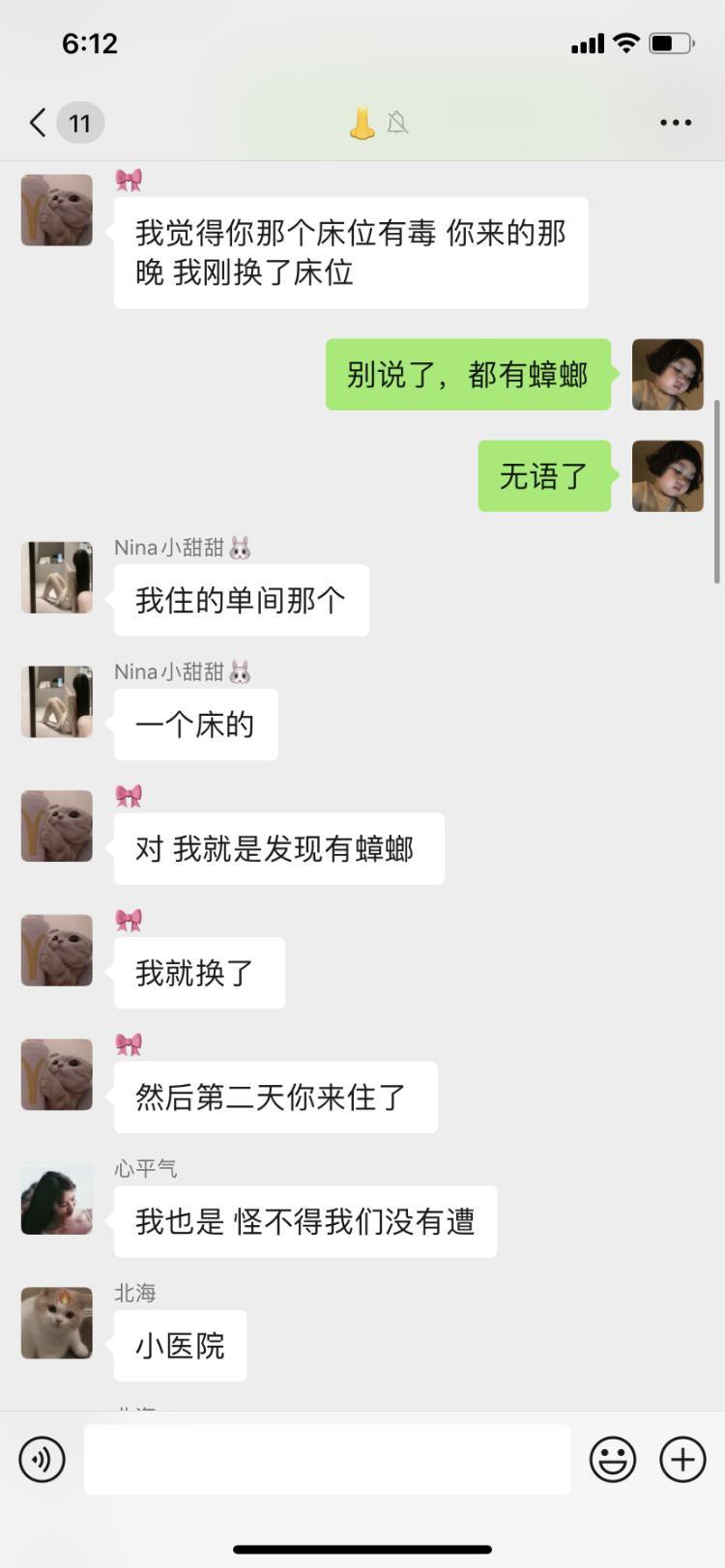Switch to voice message input

coord(43,1458)
